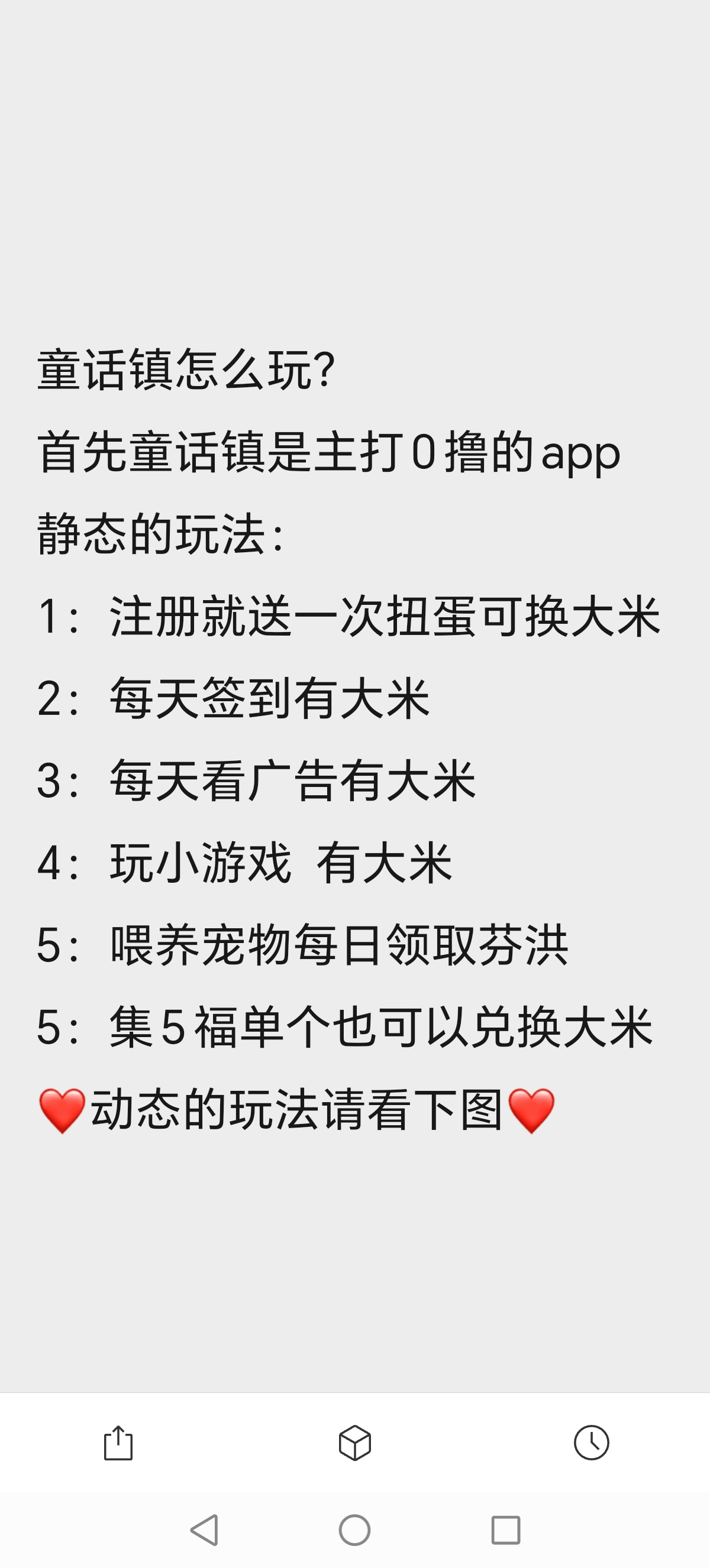Screen dimensions: 710x1568
Task: Return to home screen via home button
Action: pyautogui.click(x=354, y=1530)
